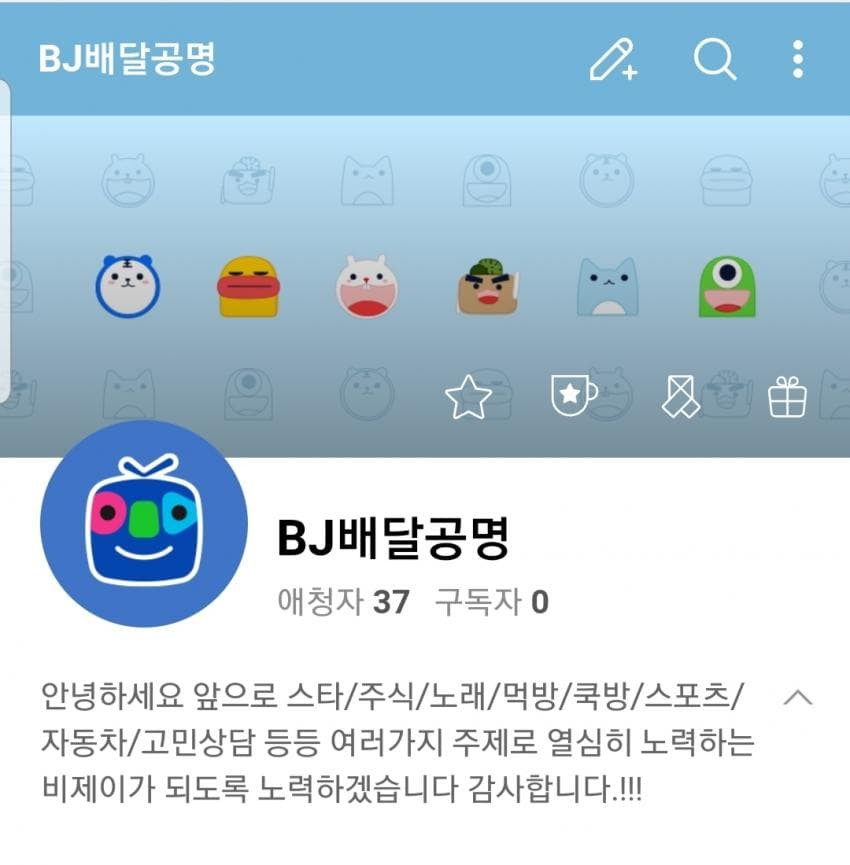Image resolution: width=850 pixels, height=865 pixels.
Task: Tap the write post pencil icon
Action: [613, 60]
